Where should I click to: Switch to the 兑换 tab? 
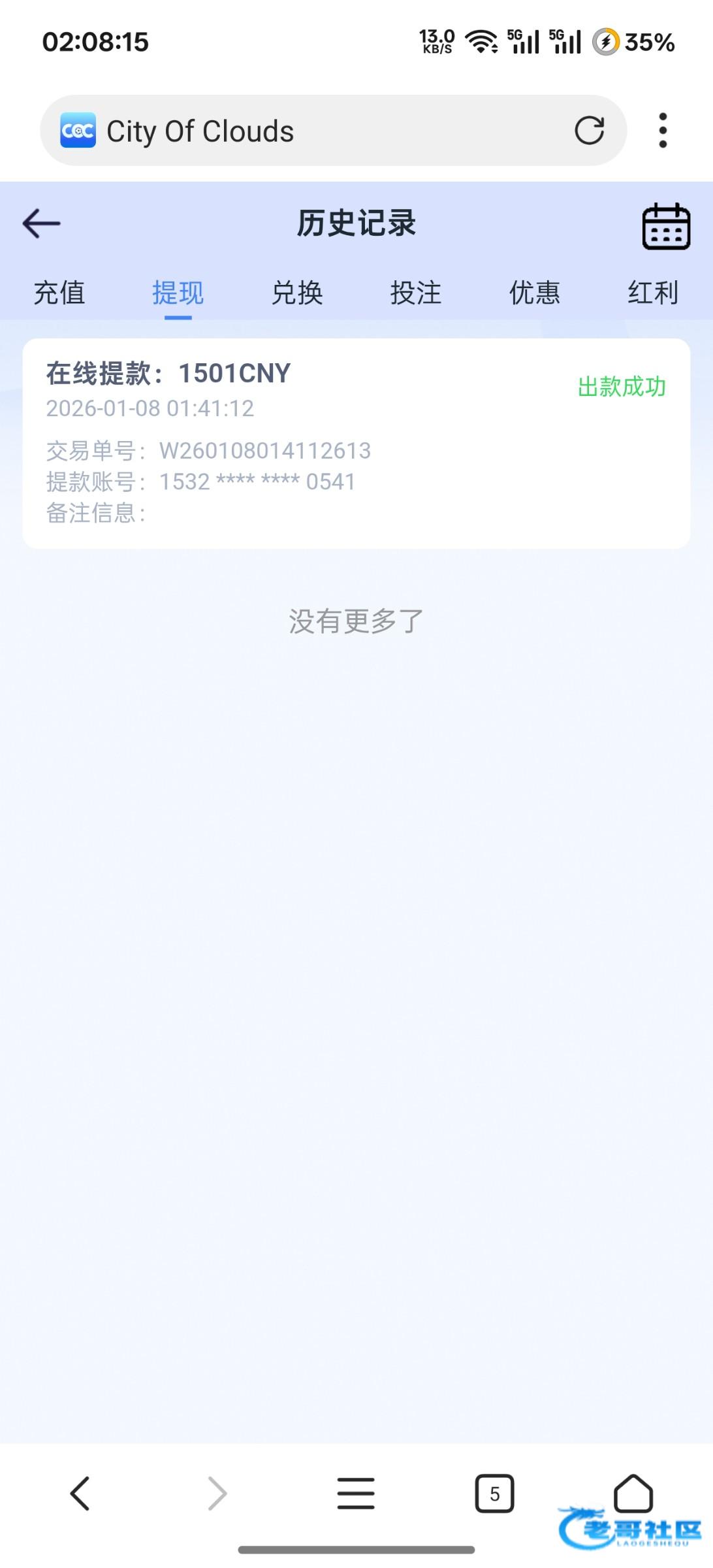pos(297,293)
